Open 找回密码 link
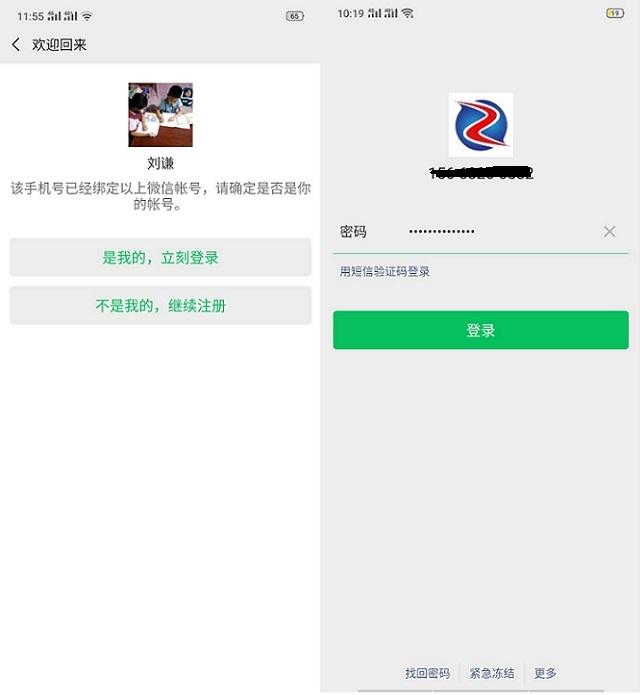Screen dimensions: 640x695 427,673
